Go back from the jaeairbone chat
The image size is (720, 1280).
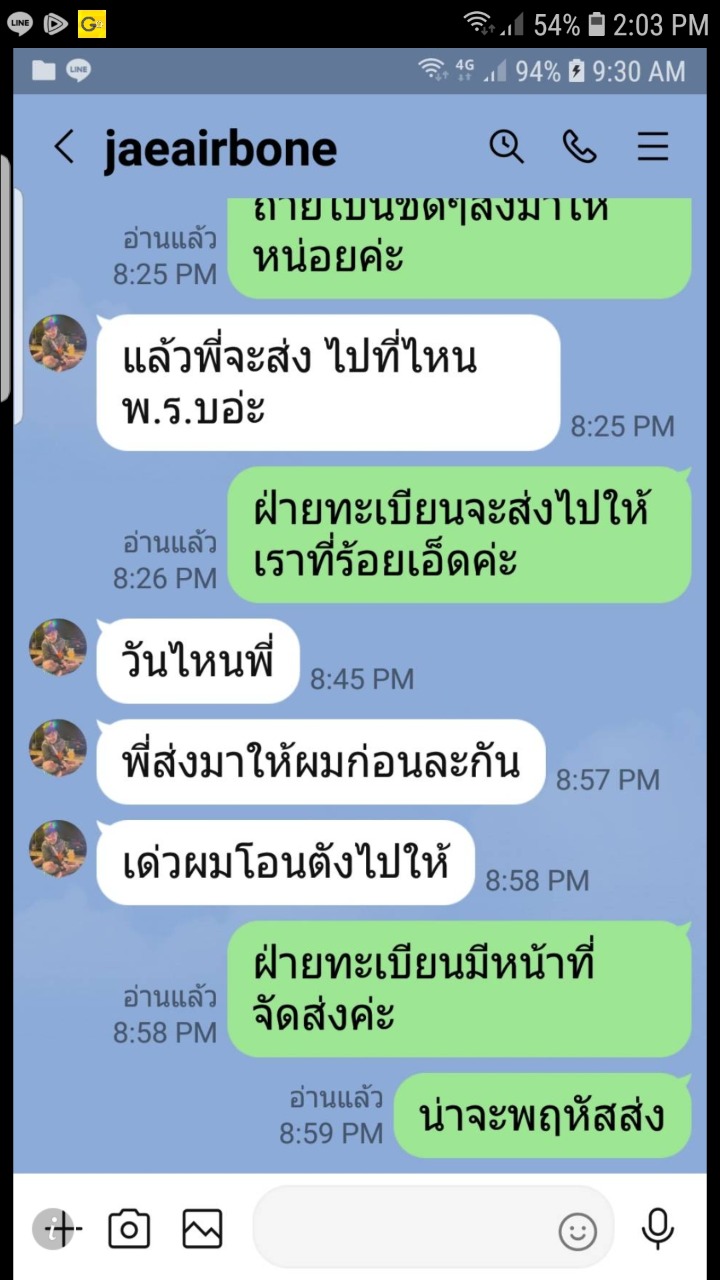tap(64, 148)
